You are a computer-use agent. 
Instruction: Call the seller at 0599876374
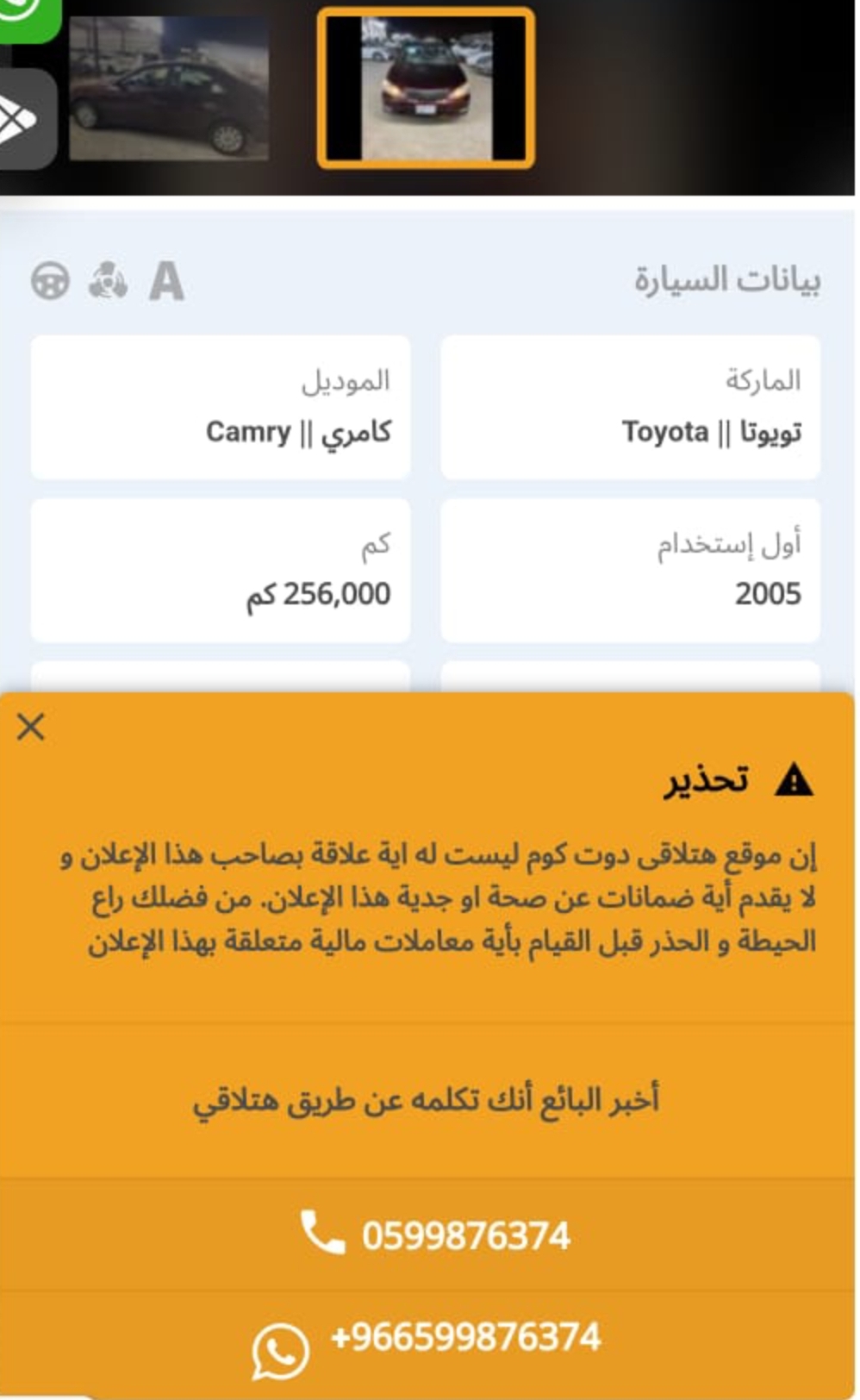click(x=428, y=1234)
